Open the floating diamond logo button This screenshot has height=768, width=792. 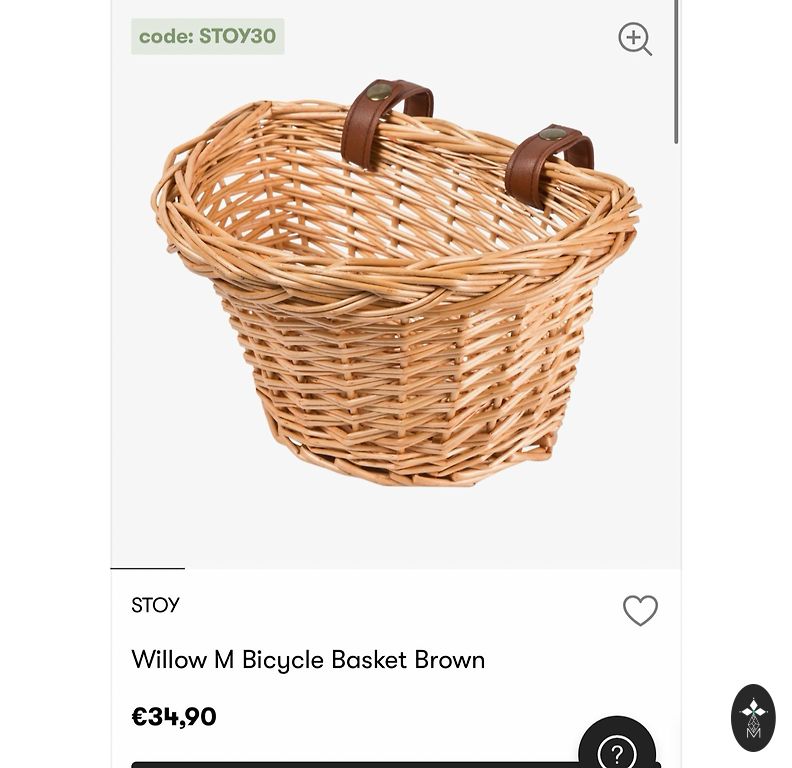(x=753, y=717)
